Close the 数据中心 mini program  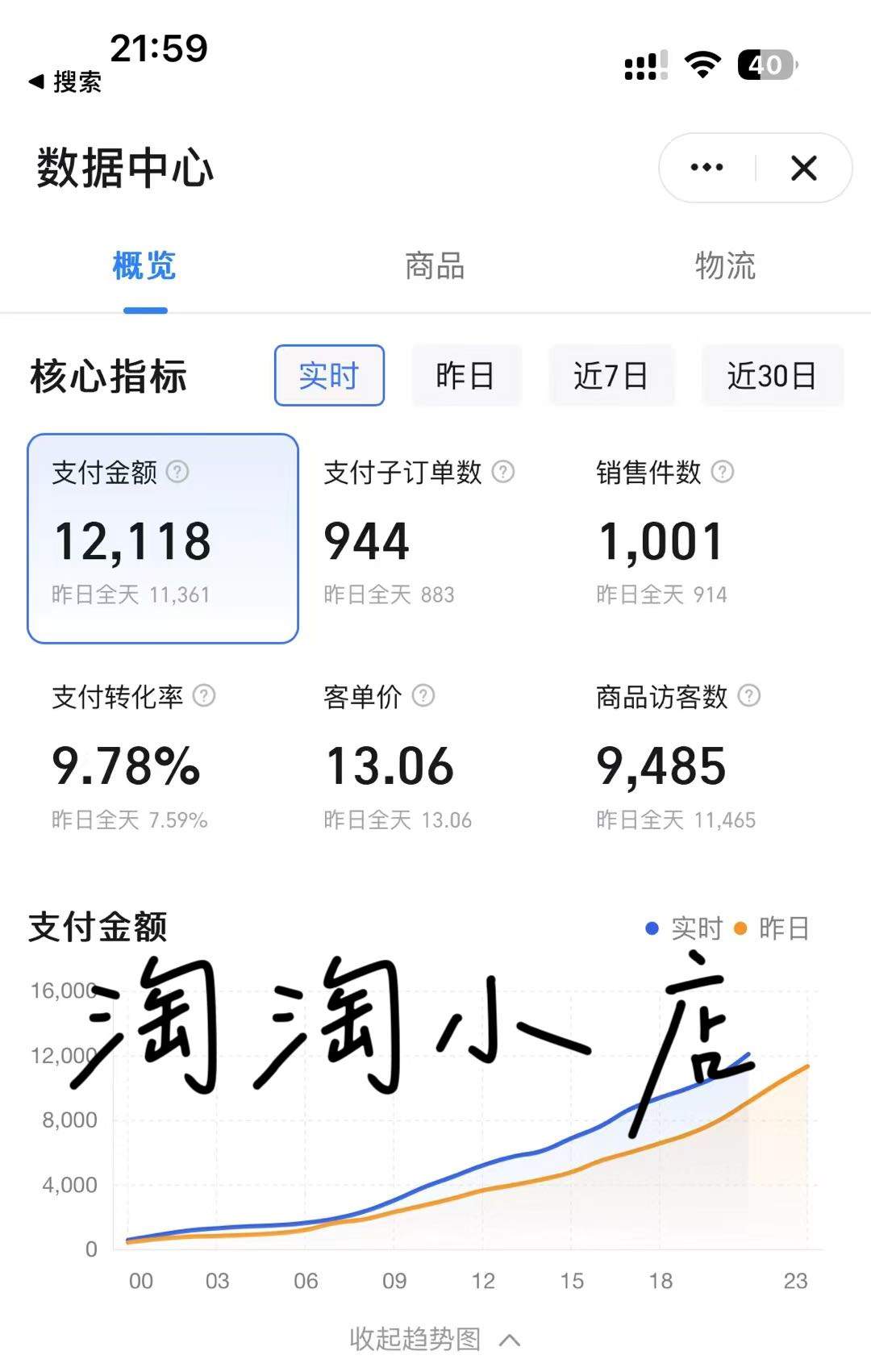click(x=803, y=168)
